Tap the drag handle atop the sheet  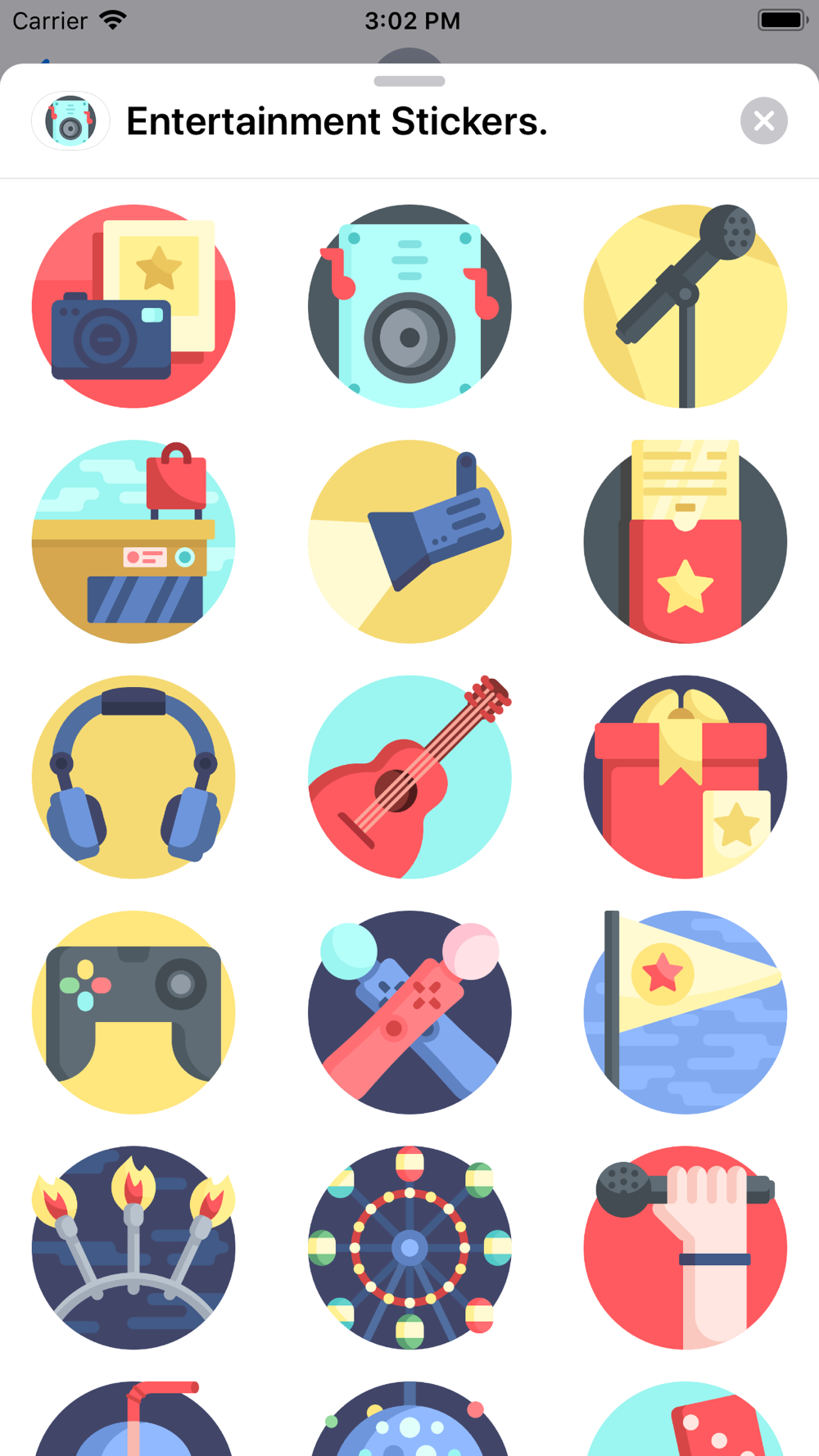pos(409,81)
